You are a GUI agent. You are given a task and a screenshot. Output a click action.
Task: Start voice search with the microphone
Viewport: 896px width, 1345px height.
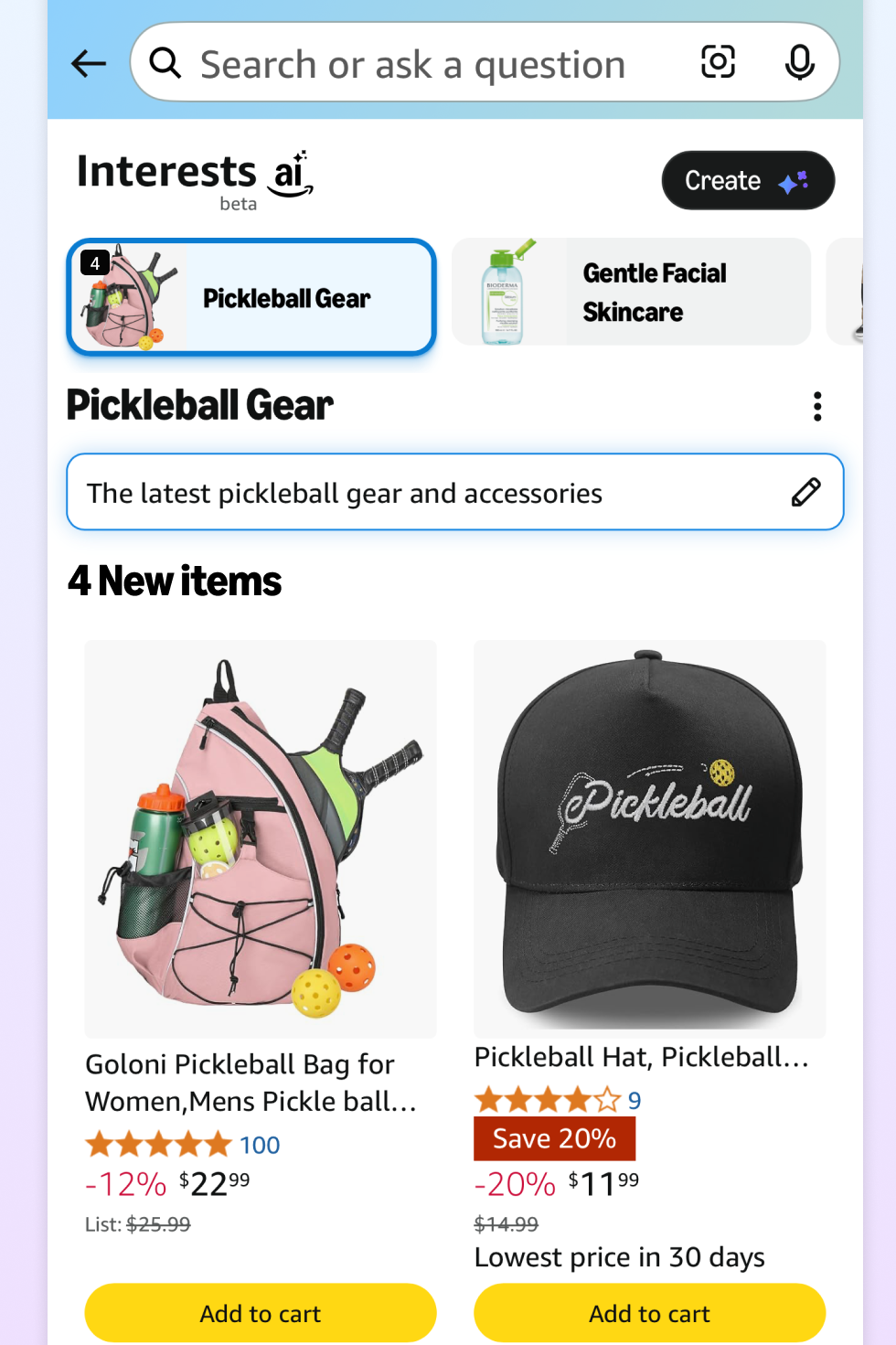click(x=799, y=62)
